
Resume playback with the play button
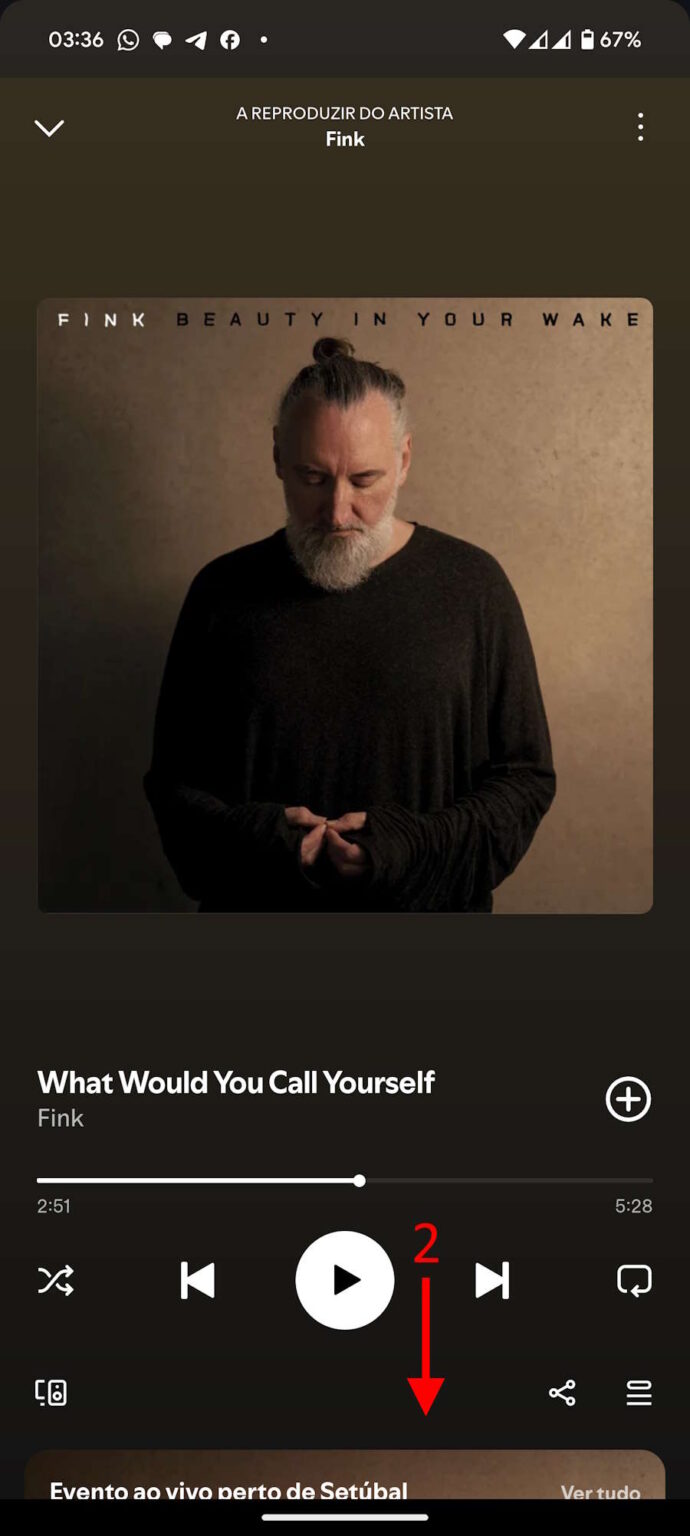[344, 1280]
